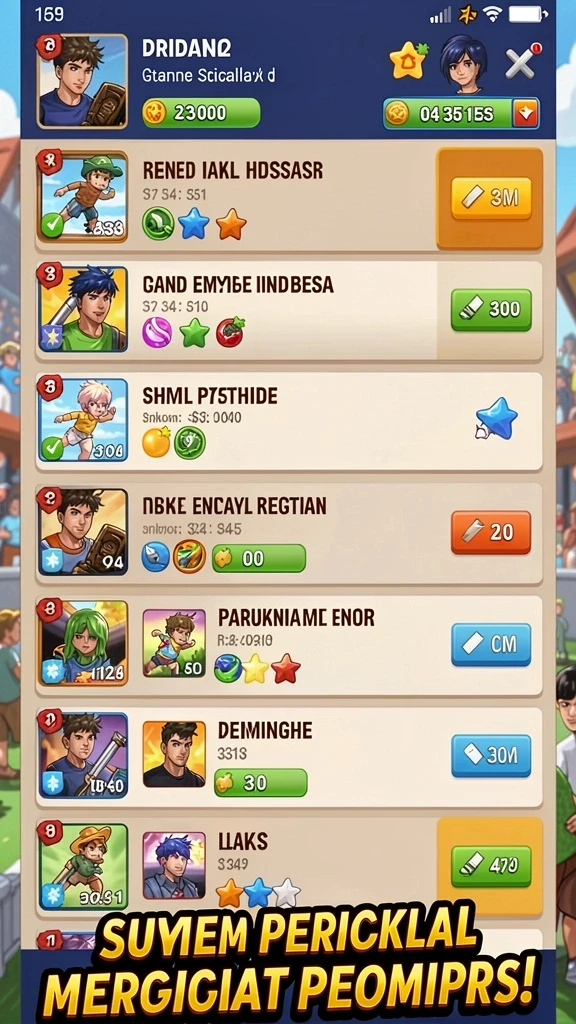The image size is (576, 1024).
Task: Open the green-haired character portrait marked 1126
Action: coord(82,643)
